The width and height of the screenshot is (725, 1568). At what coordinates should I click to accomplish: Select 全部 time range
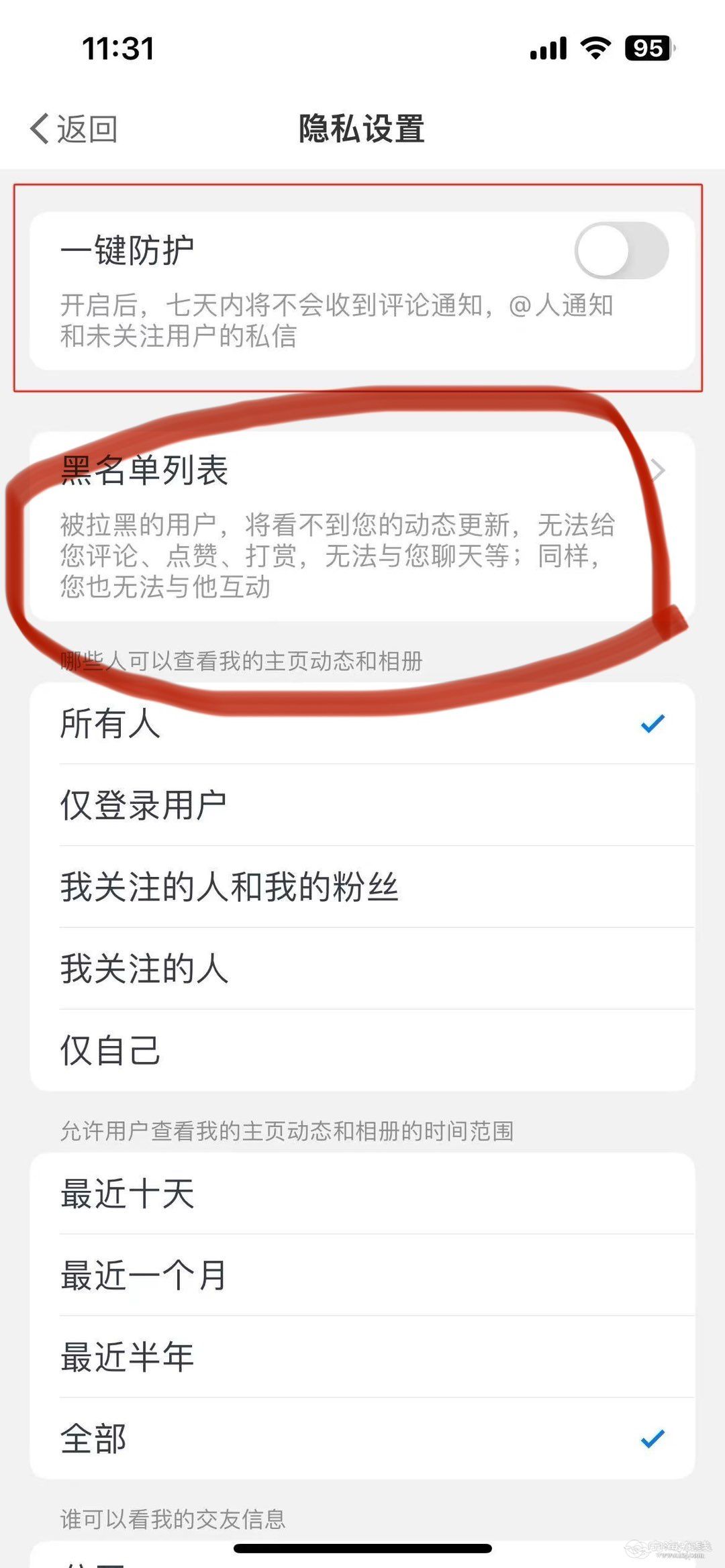361,1439
